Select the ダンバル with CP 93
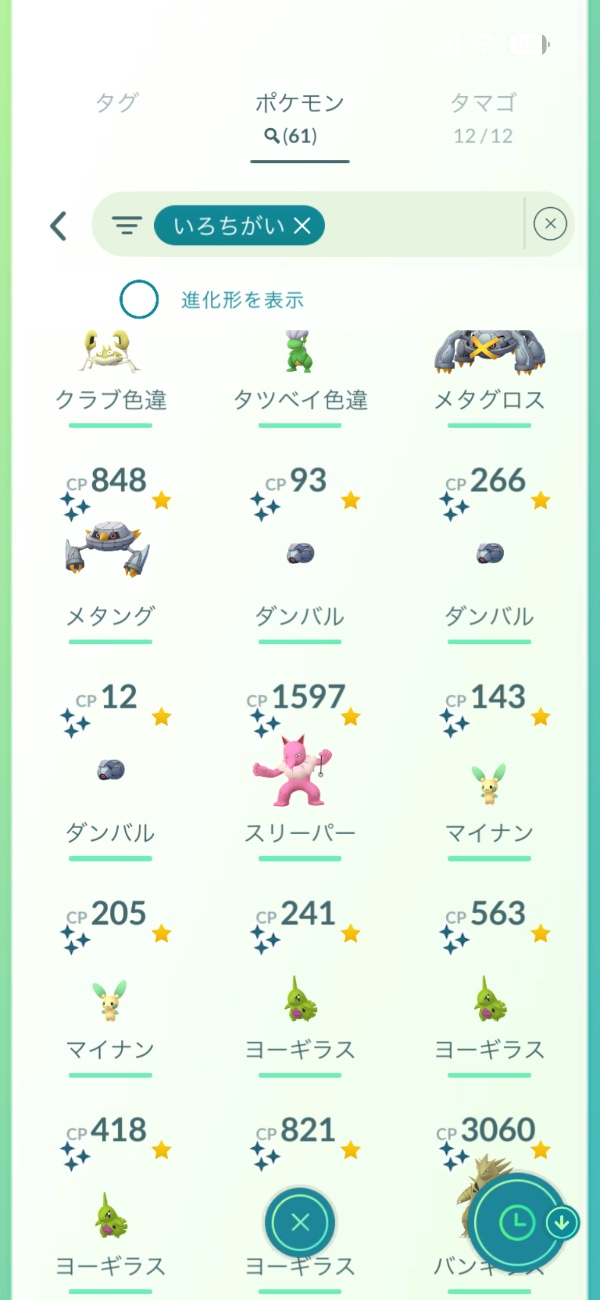This screenshot has width=600, height=1300. coord(300,550)
